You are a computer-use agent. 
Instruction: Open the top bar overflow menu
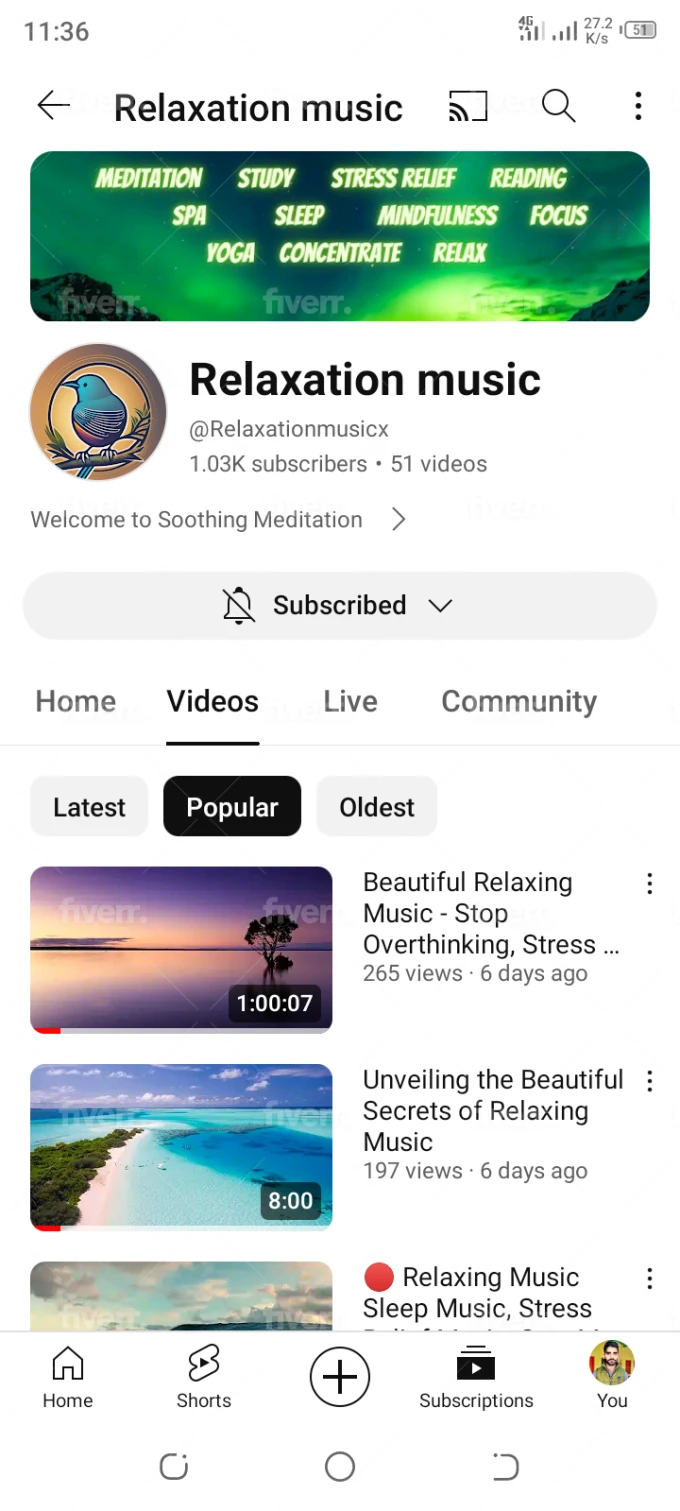click(638, 106)
